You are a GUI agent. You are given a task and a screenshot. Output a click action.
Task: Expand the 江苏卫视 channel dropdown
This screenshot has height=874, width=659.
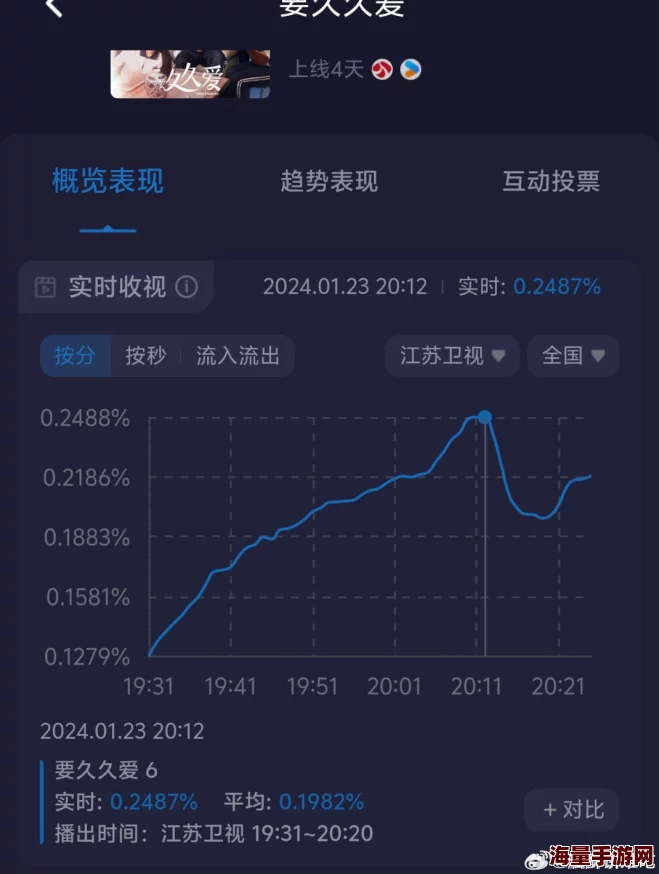point(453,356)
